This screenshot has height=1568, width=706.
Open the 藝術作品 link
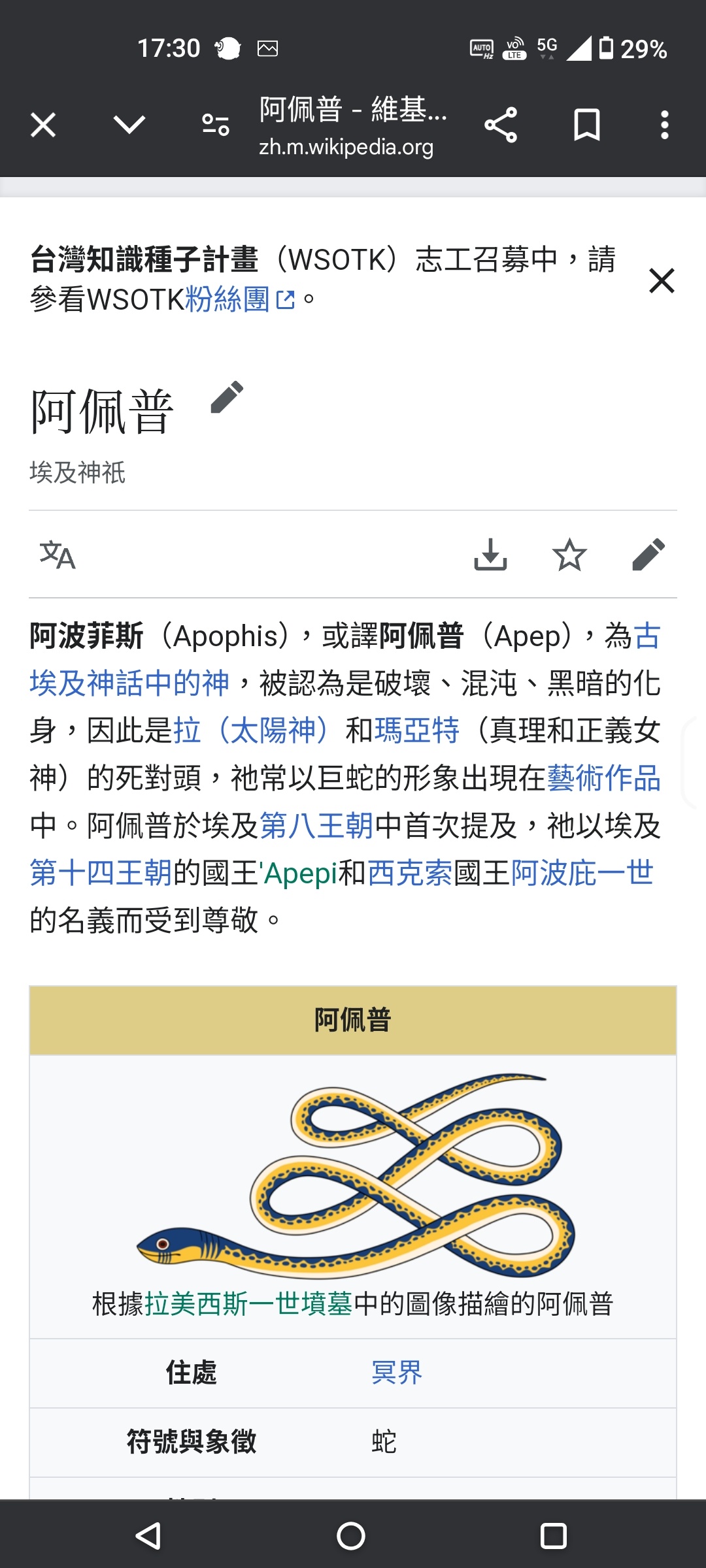coord(603,777)
